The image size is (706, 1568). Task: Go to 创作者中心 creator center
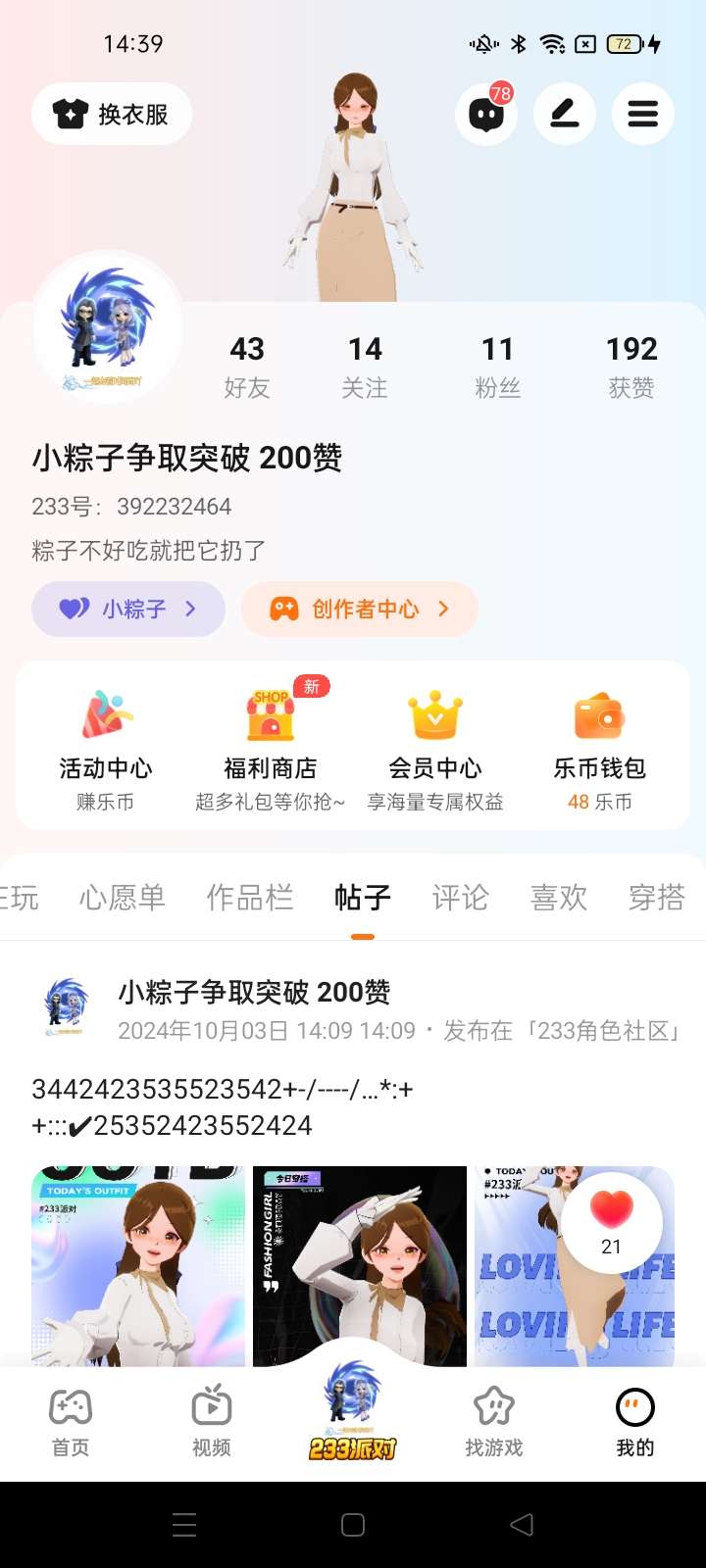[360, 609]
